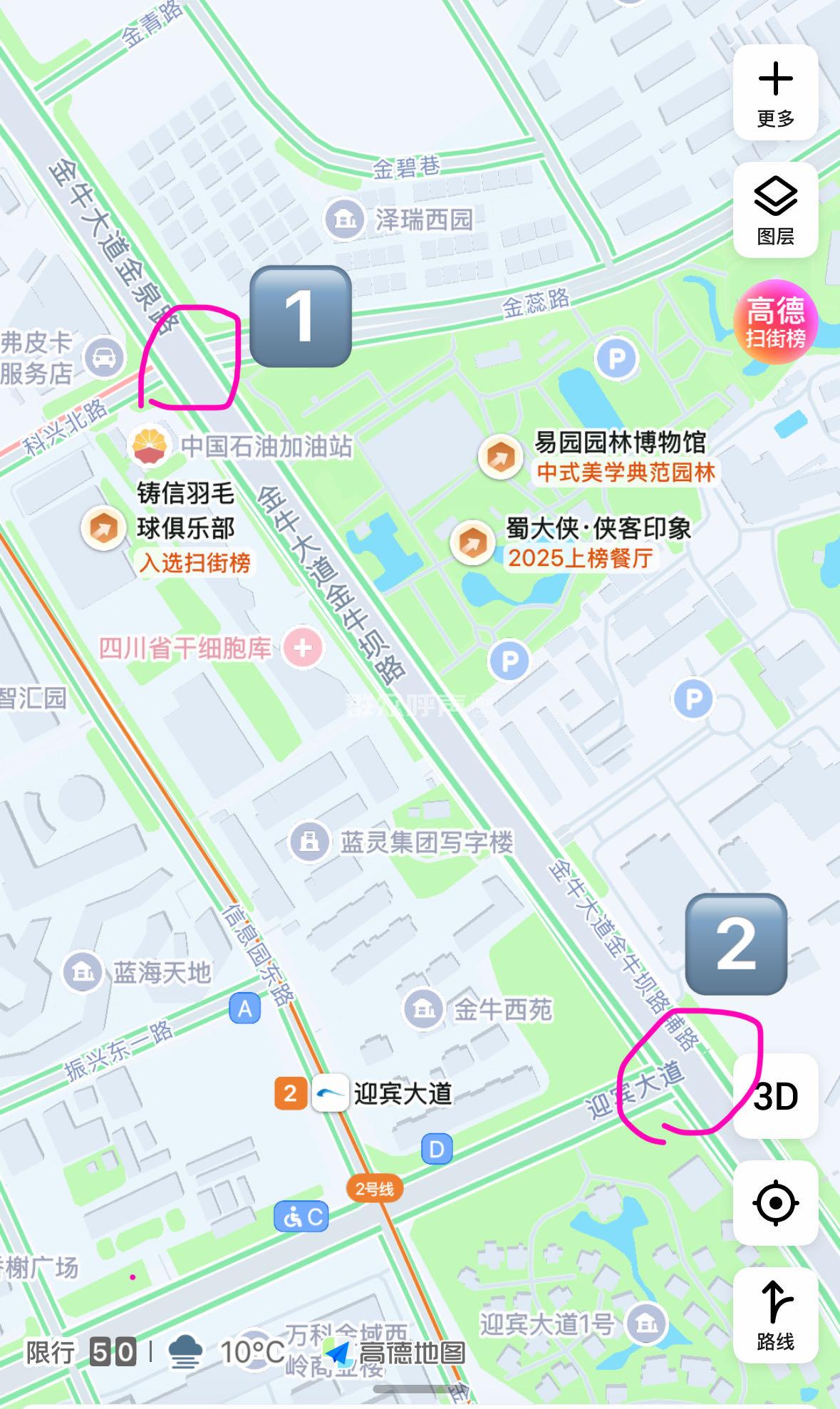Open the 高德扫街榜 badge
Image resolution: width=840 pixels, height=1409 pixels.
coord(775,322)
